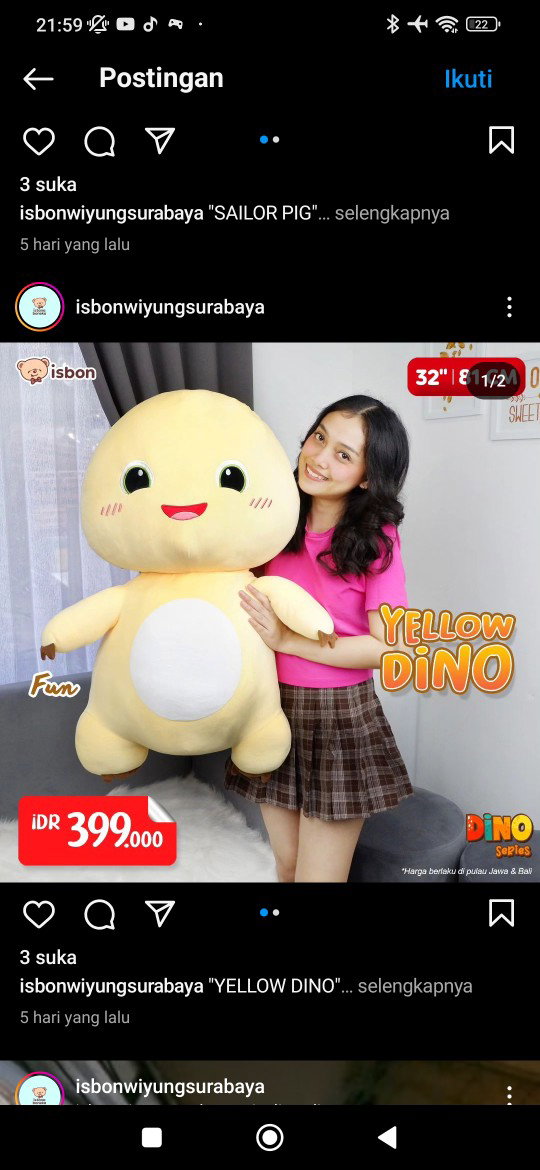
Task: Tap the system home button
Action: 269,1137
